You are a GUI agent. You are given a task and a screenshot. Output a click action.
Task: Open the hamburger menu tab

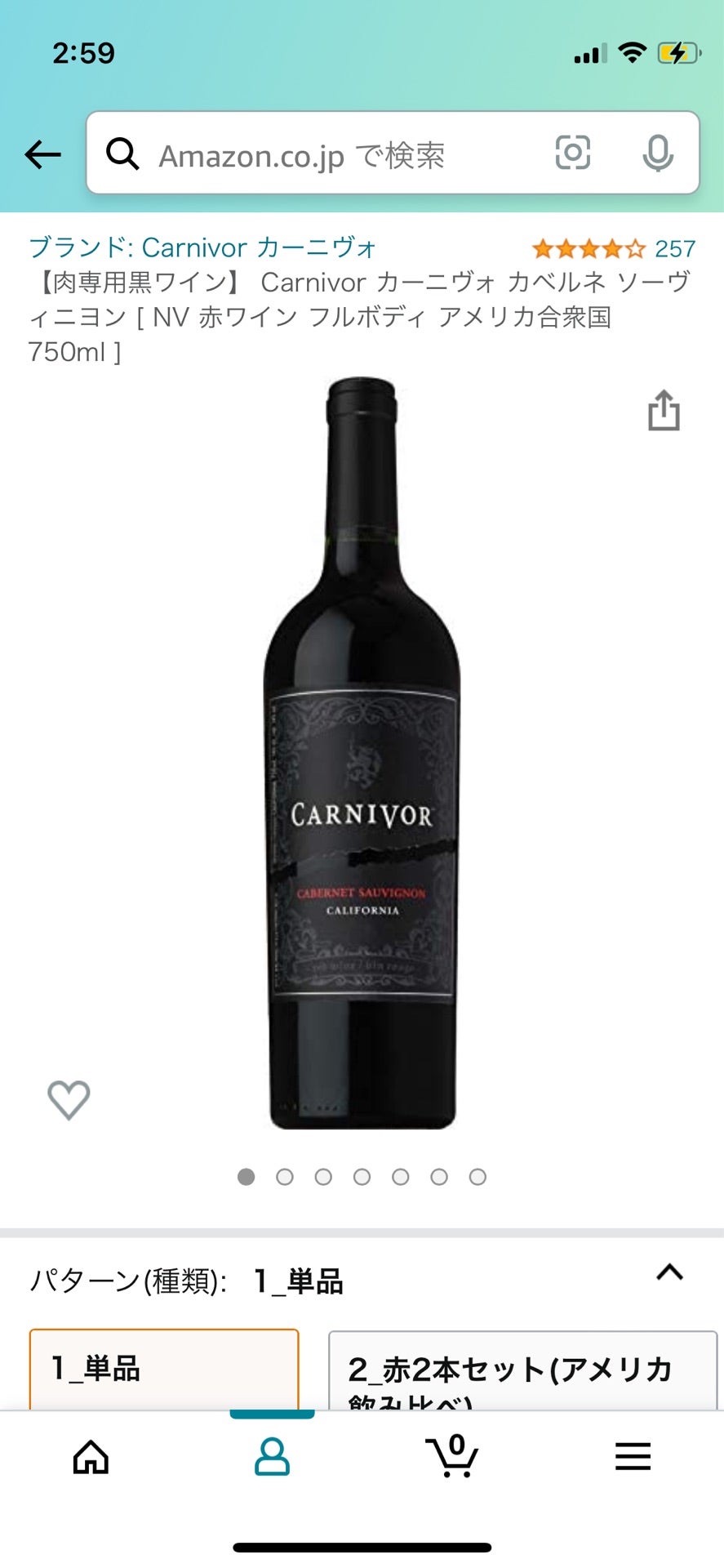tap(633, 1456)
